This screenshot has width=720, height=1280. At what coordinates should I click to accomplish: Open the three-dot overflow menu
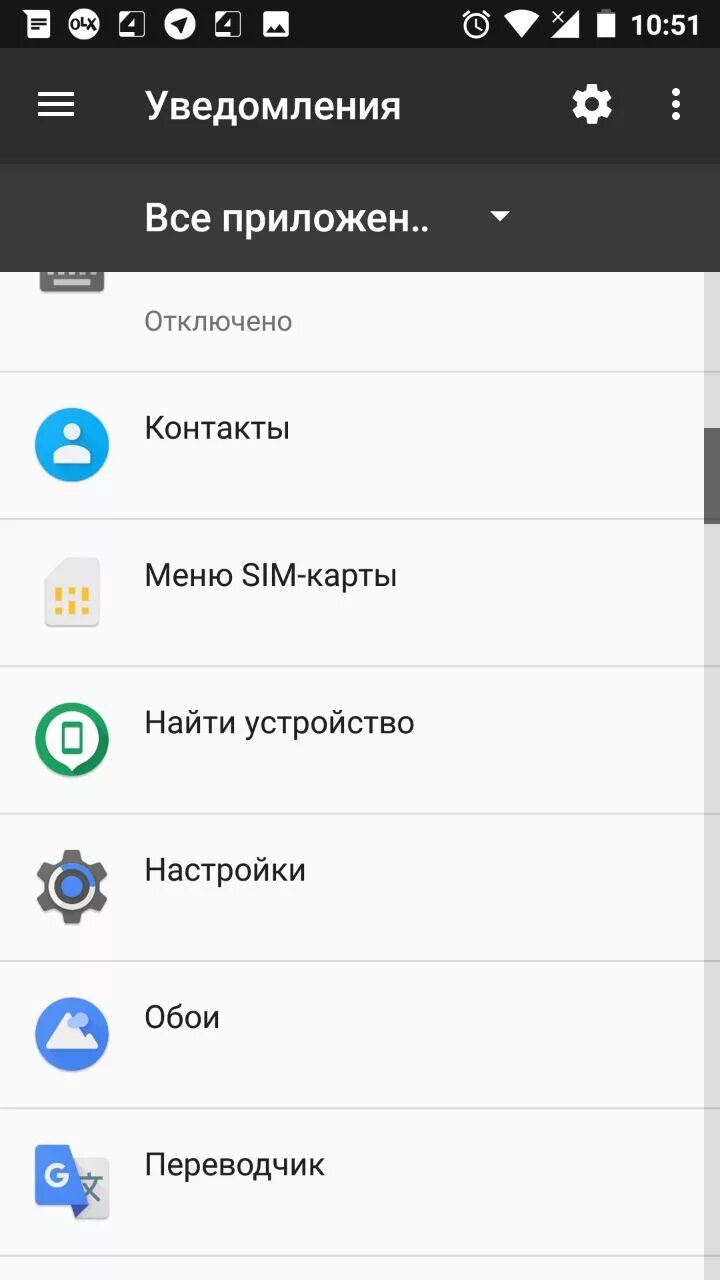pyautogui.click(x=676, y=105)
